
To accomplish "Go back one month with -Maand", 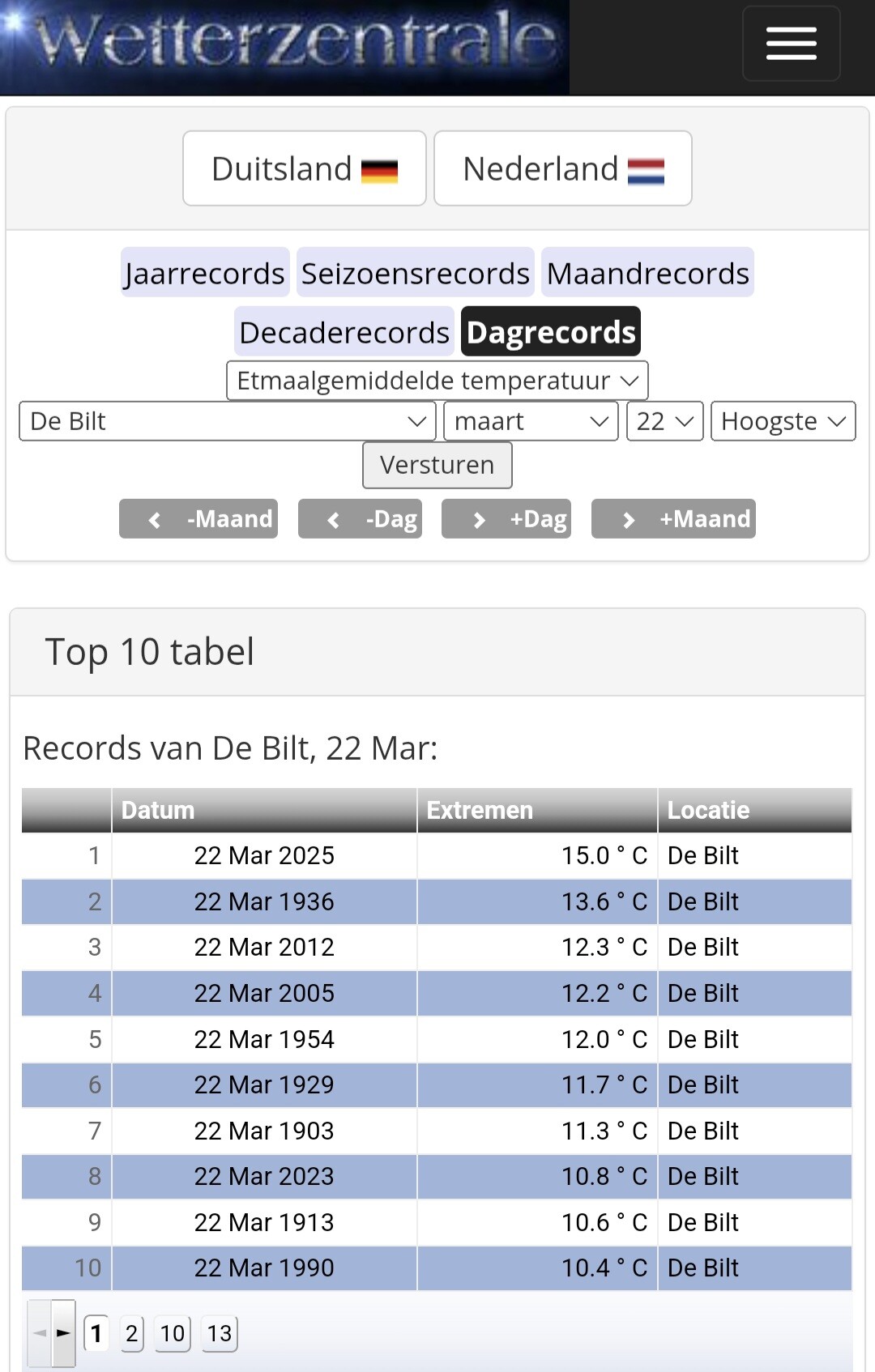I will tap(198, 518).
